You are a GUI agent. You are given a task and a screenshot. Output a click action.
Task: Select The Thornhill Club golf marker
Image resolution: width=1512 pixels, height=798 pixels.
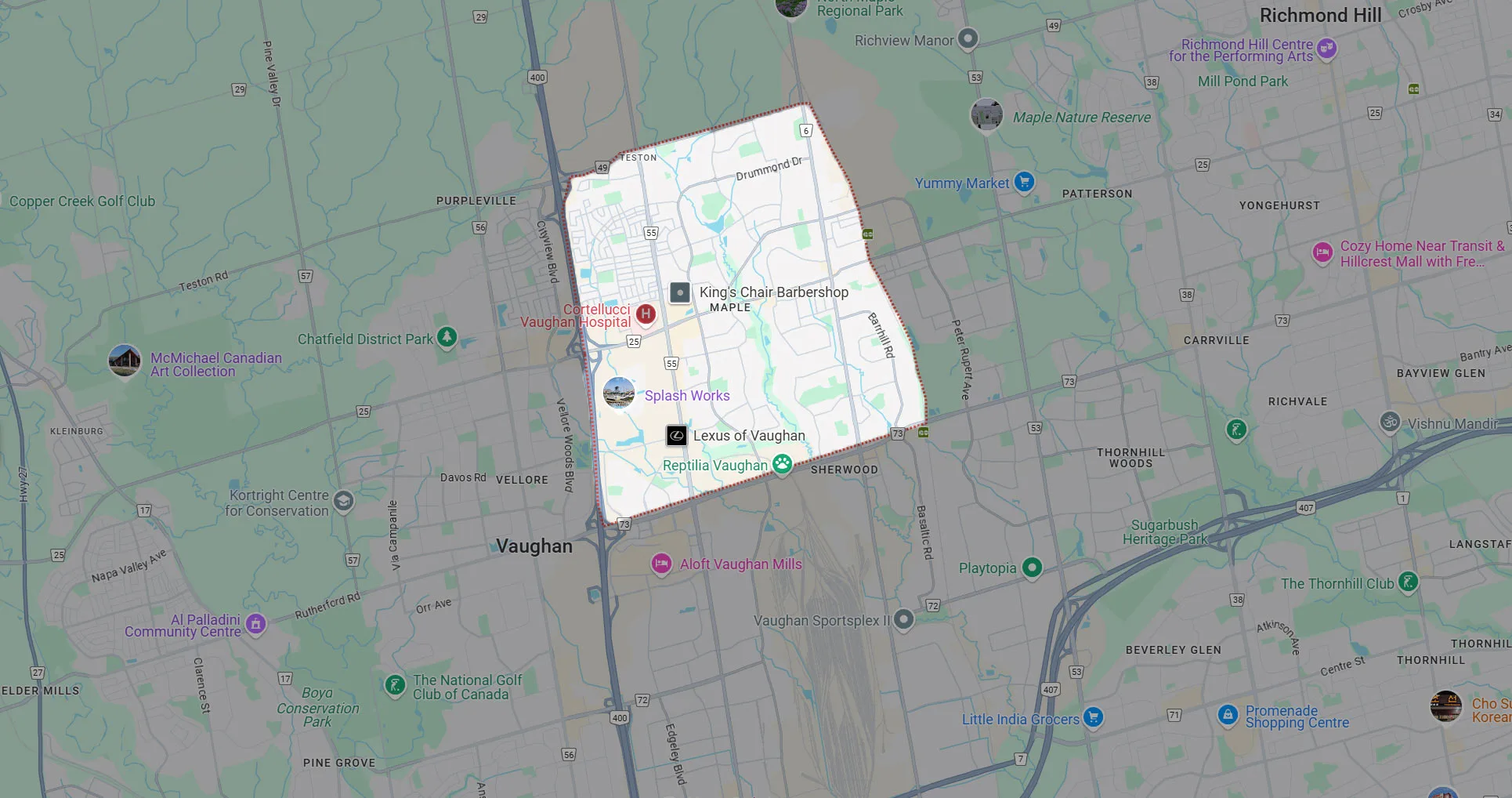[x=1408, y=582]
